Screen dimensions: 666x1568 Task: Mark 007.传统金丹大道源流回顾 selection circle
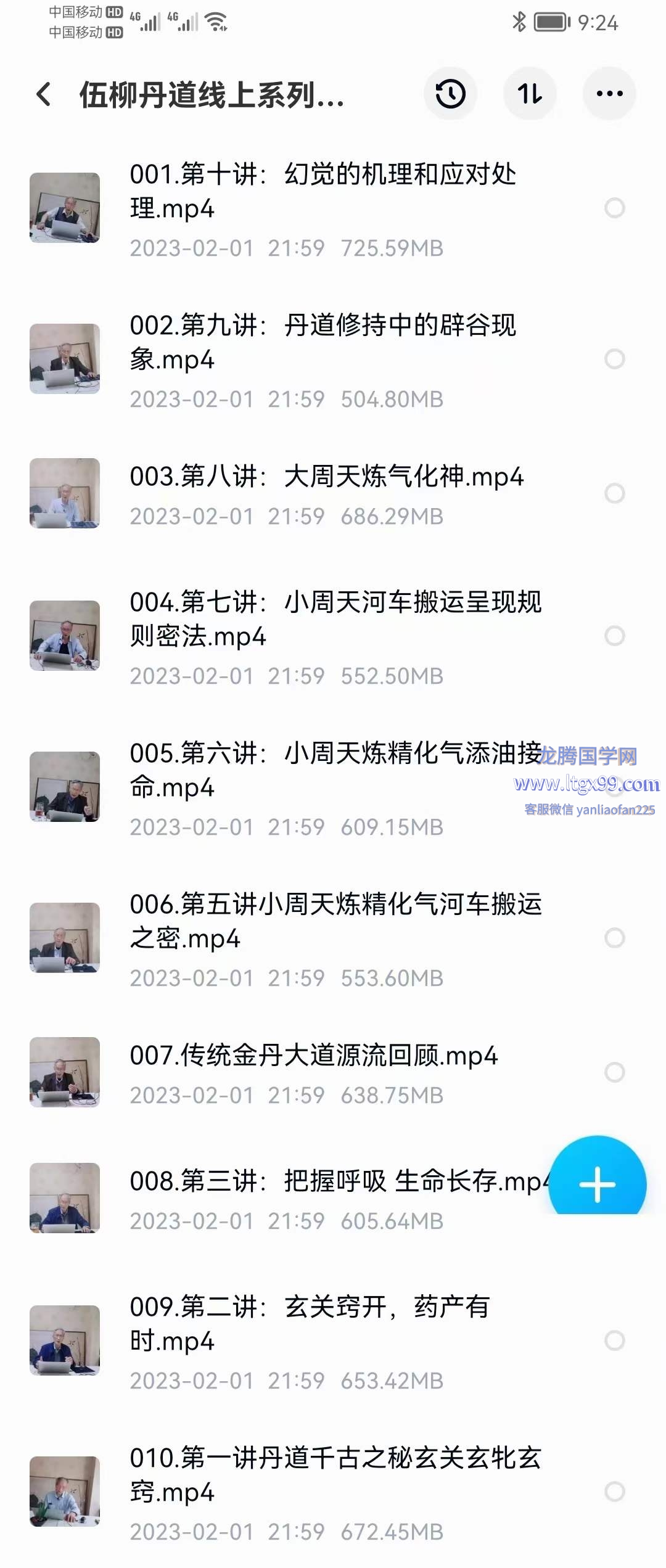point(614,1072)
